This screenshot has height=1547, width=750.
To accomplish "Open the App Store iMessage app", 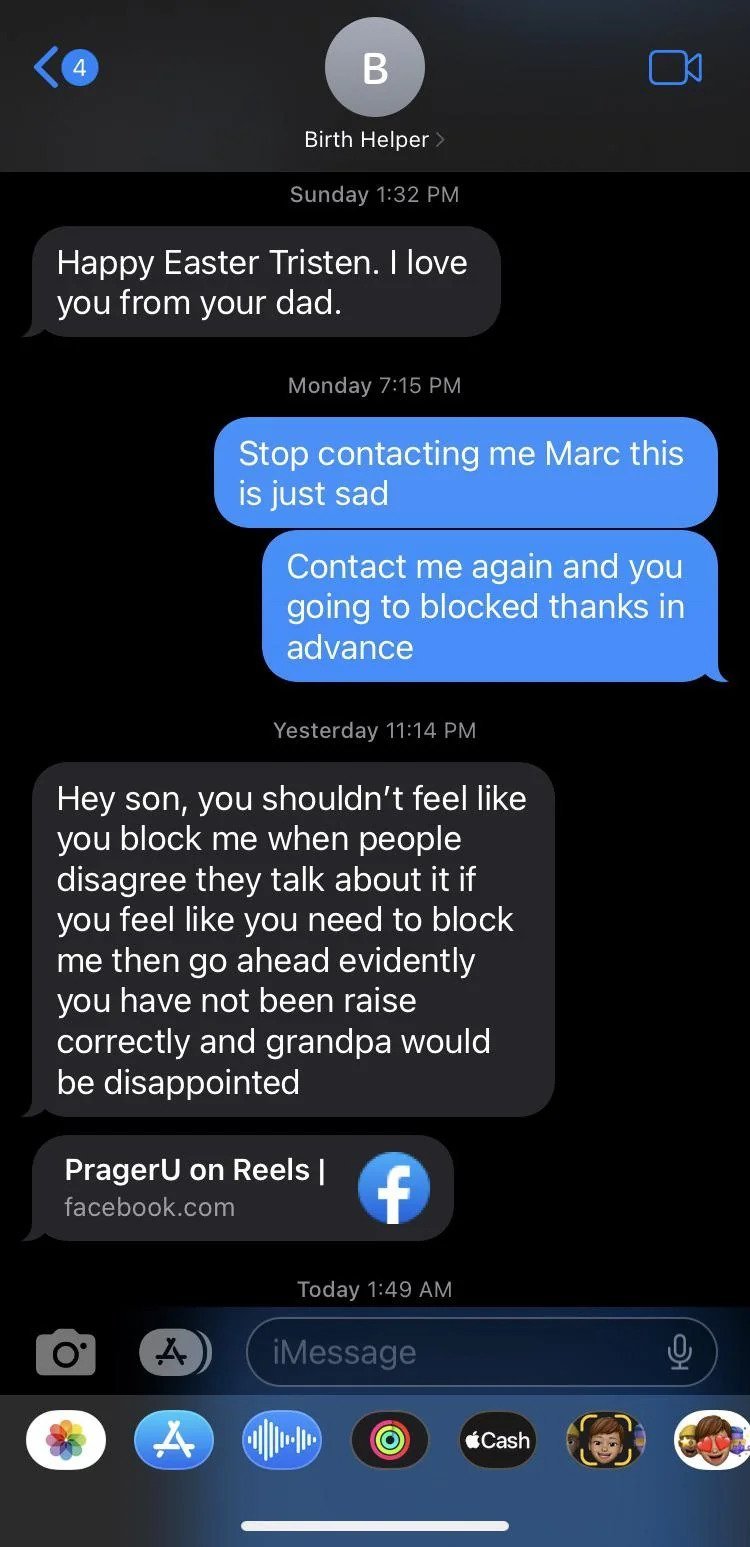I will click(x=174, y=1440).
